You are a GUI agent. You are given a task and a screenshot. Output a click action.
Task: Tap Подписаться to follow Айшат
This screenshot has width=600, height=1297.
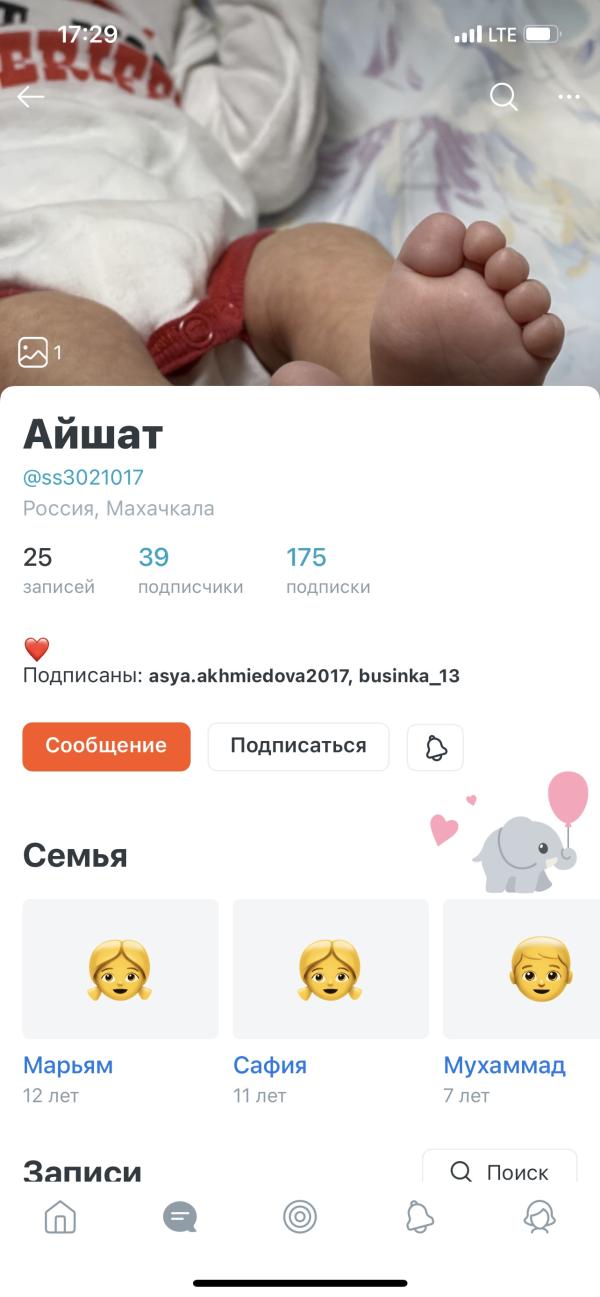tap(298, 746)
